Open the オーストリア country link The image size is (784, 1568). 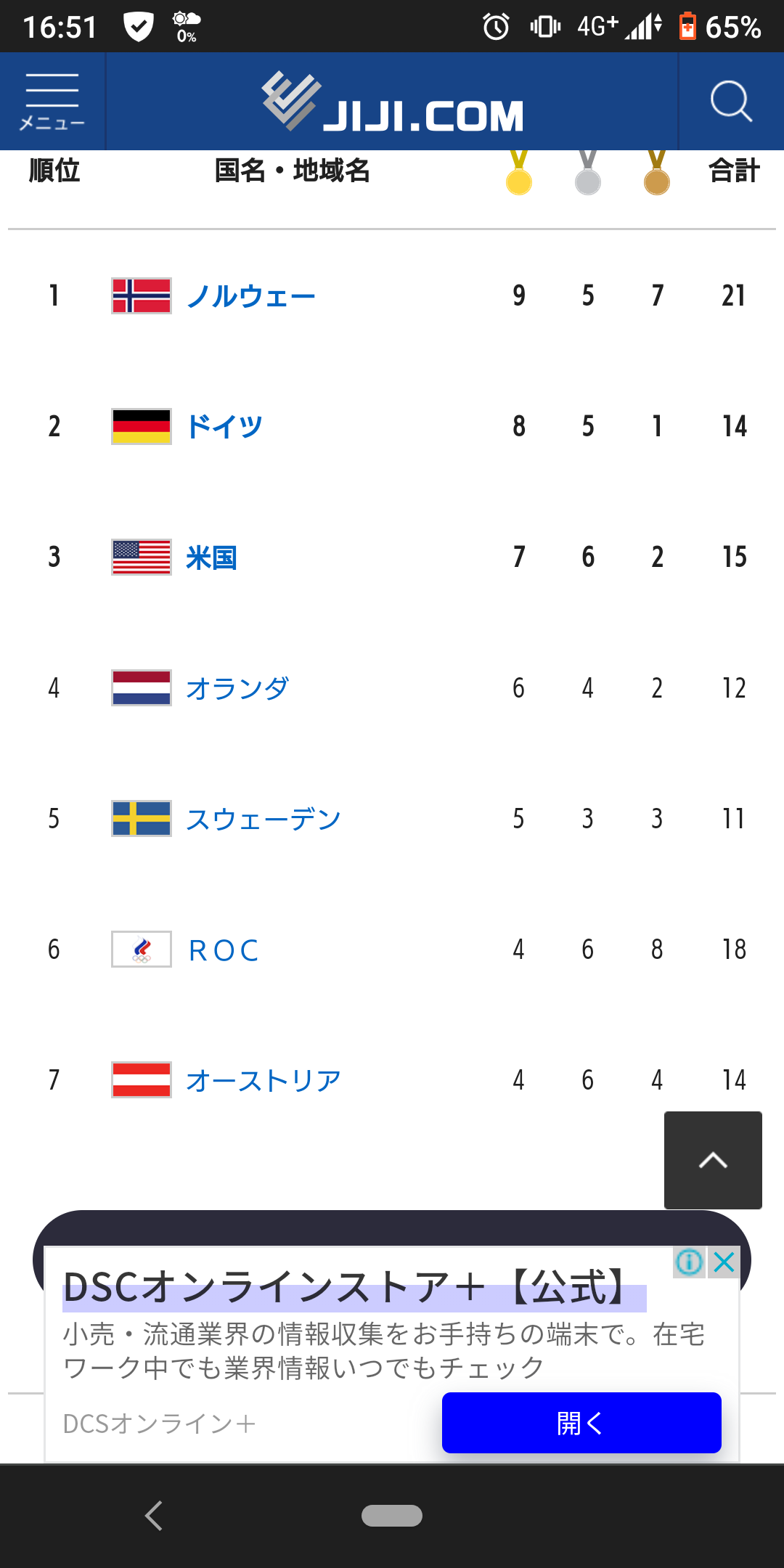(264, 1080)
